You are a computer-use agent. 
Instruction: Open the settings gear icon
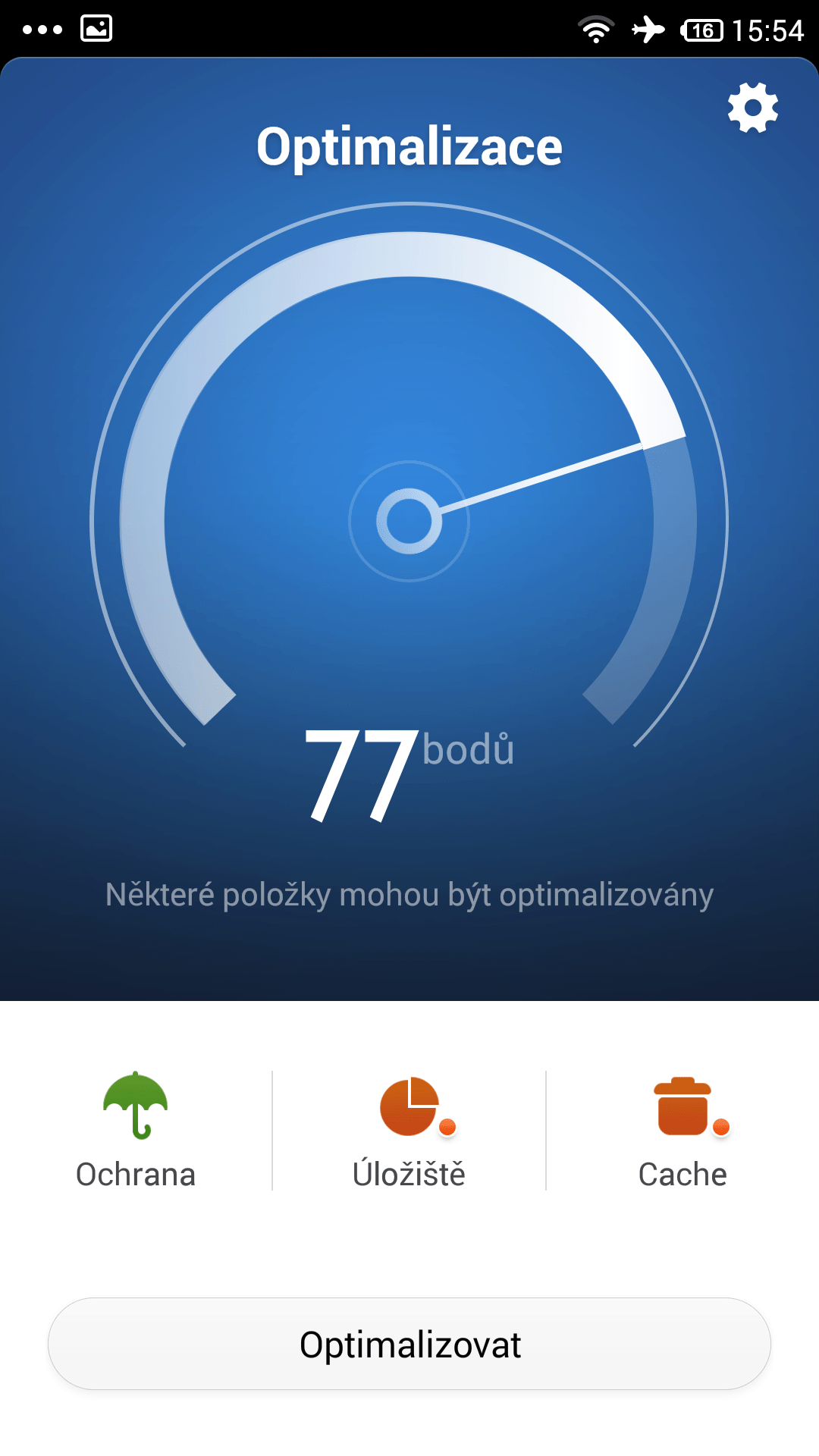[x=753, y=108]
